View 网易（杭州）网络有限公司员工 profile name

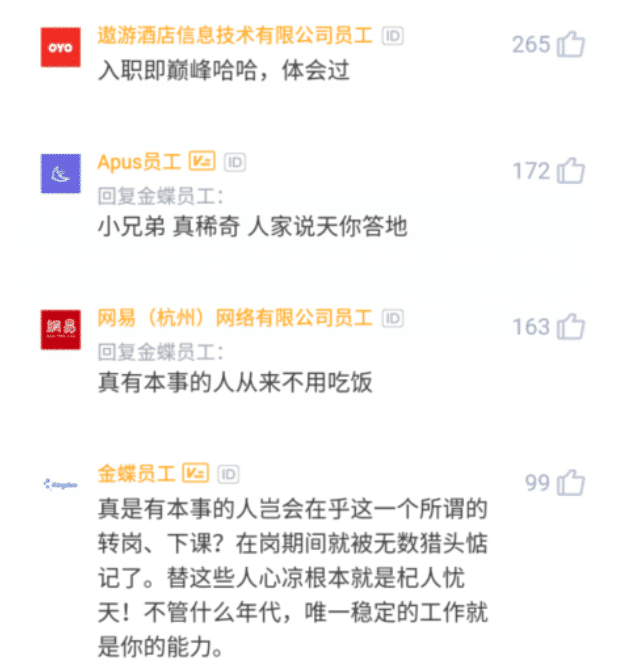(235, 318)
